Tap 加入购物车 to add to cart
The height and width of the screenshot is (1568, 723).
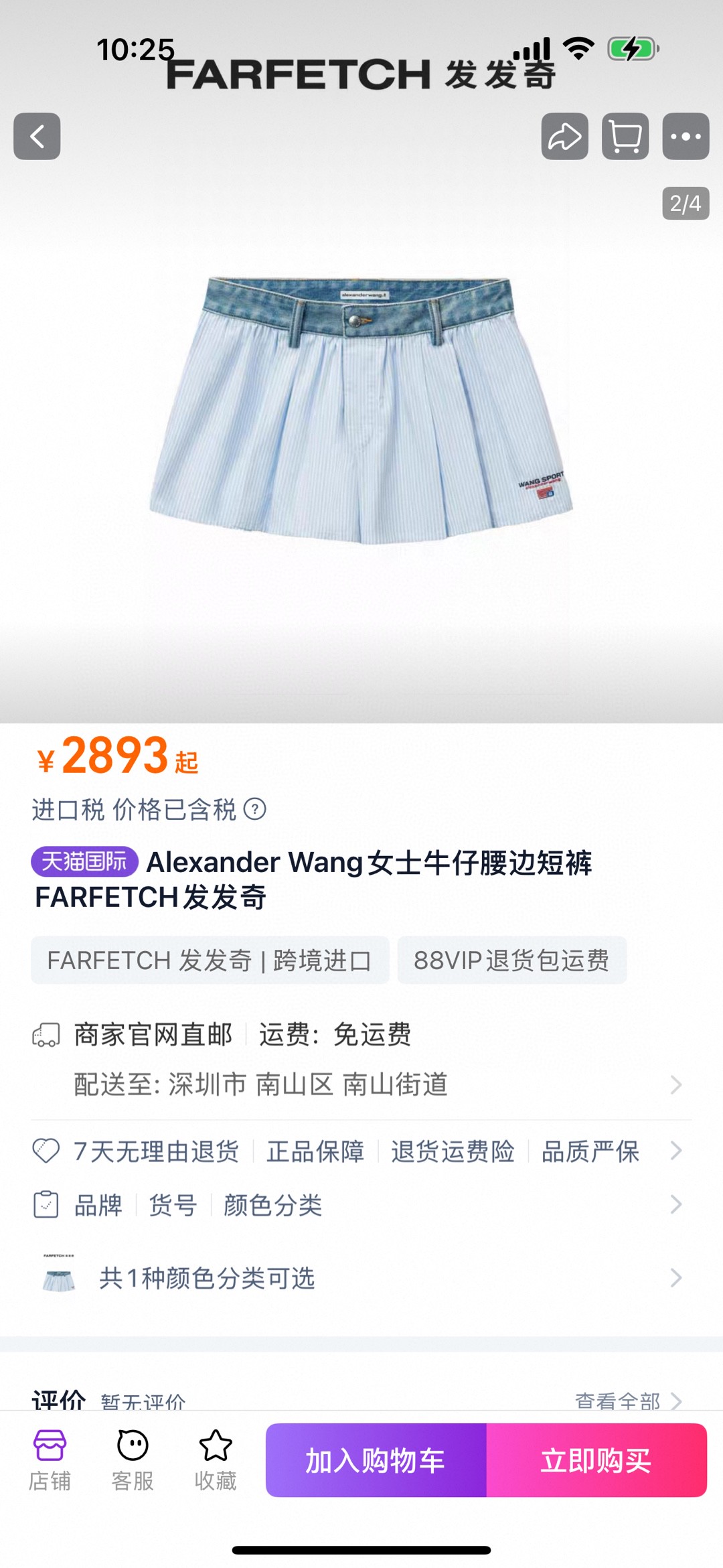376,1460
